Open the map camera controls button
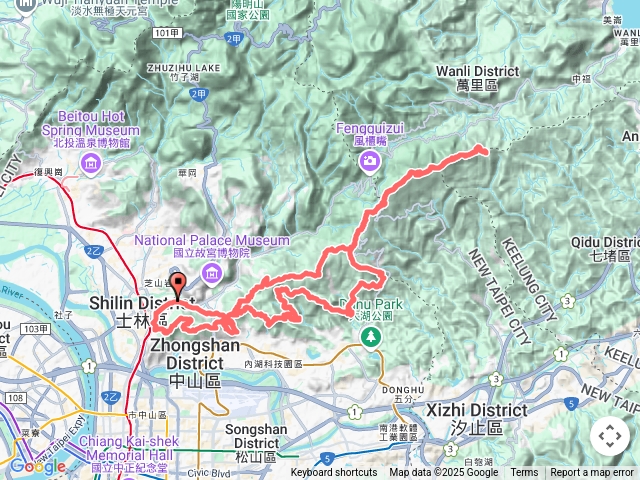 click(610, 436)
